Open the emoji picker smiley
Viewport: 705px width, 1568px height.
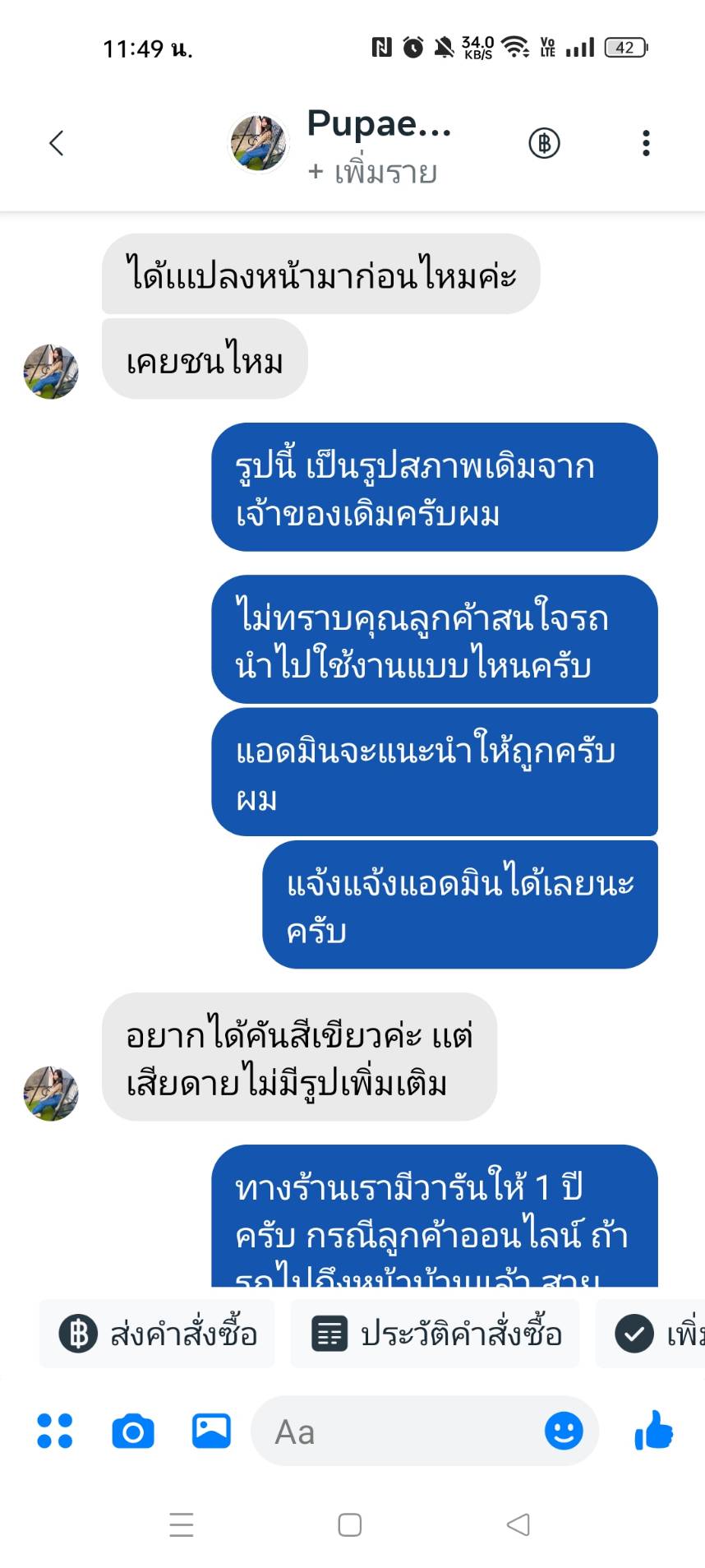click(x=564, y=1432)
